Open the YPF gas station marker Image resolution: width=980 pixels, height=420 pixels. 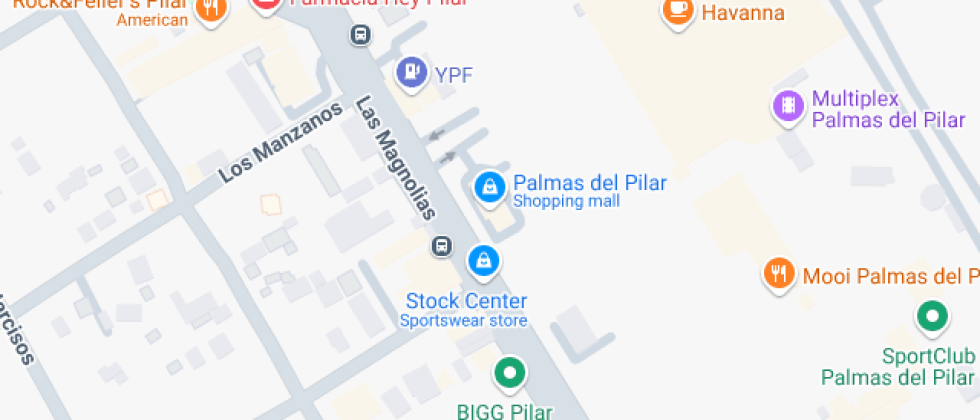(410, 72)
